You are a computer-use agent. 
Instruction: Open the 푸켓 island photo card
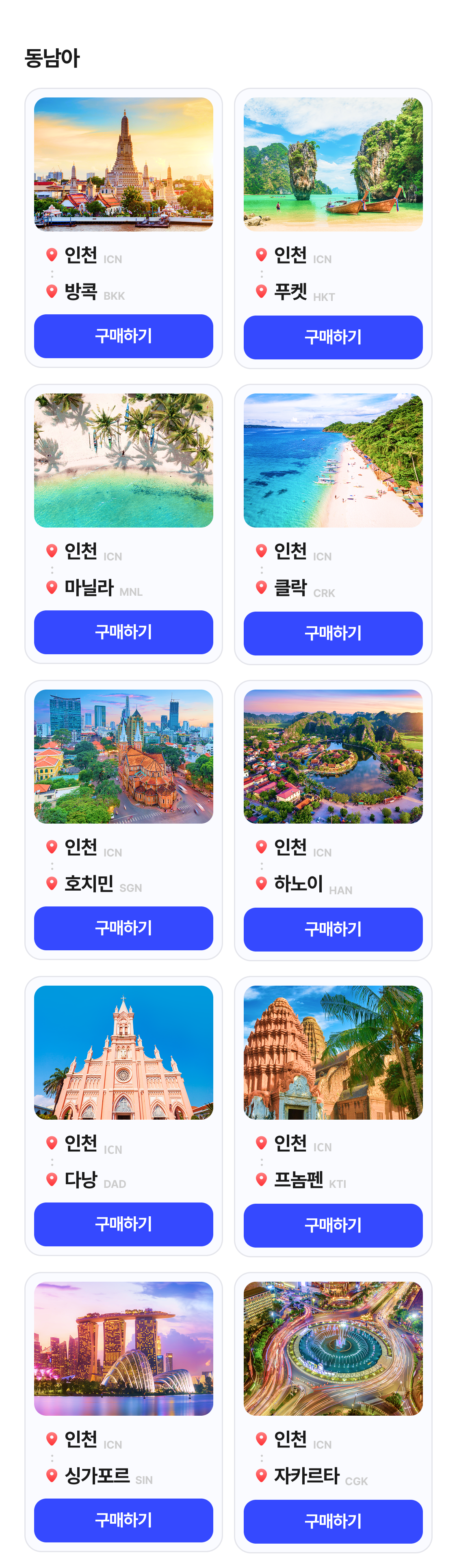point(333,164)
